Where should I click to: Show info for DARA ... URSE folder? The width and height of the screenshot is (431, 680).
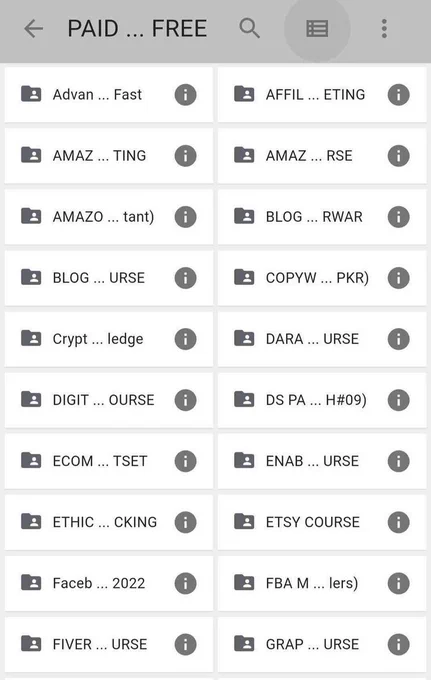(398, 339)
